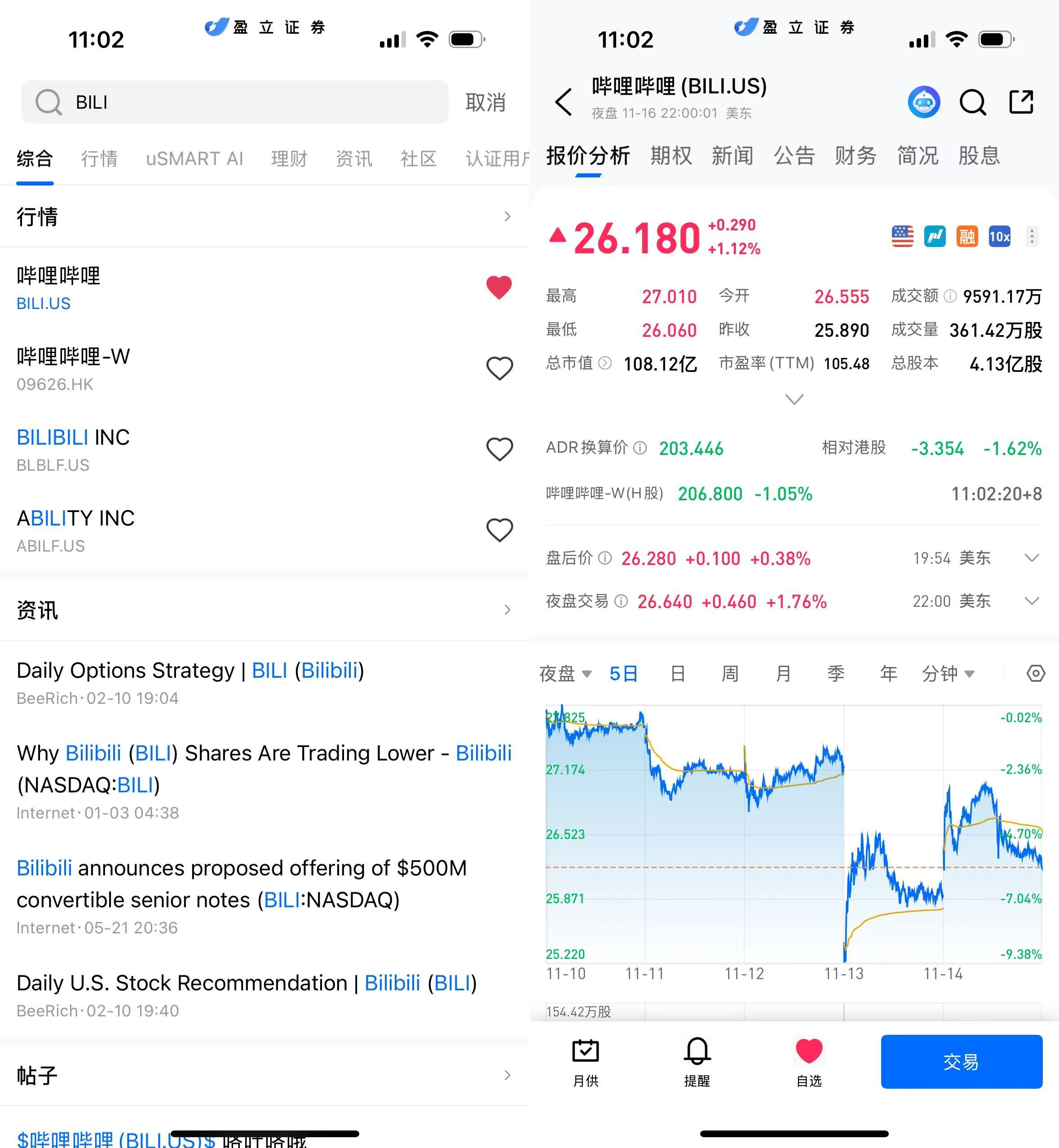The image size is (1059, 1148).
Task: Share the BILI.US stock page
Action: click(1021, 102)
